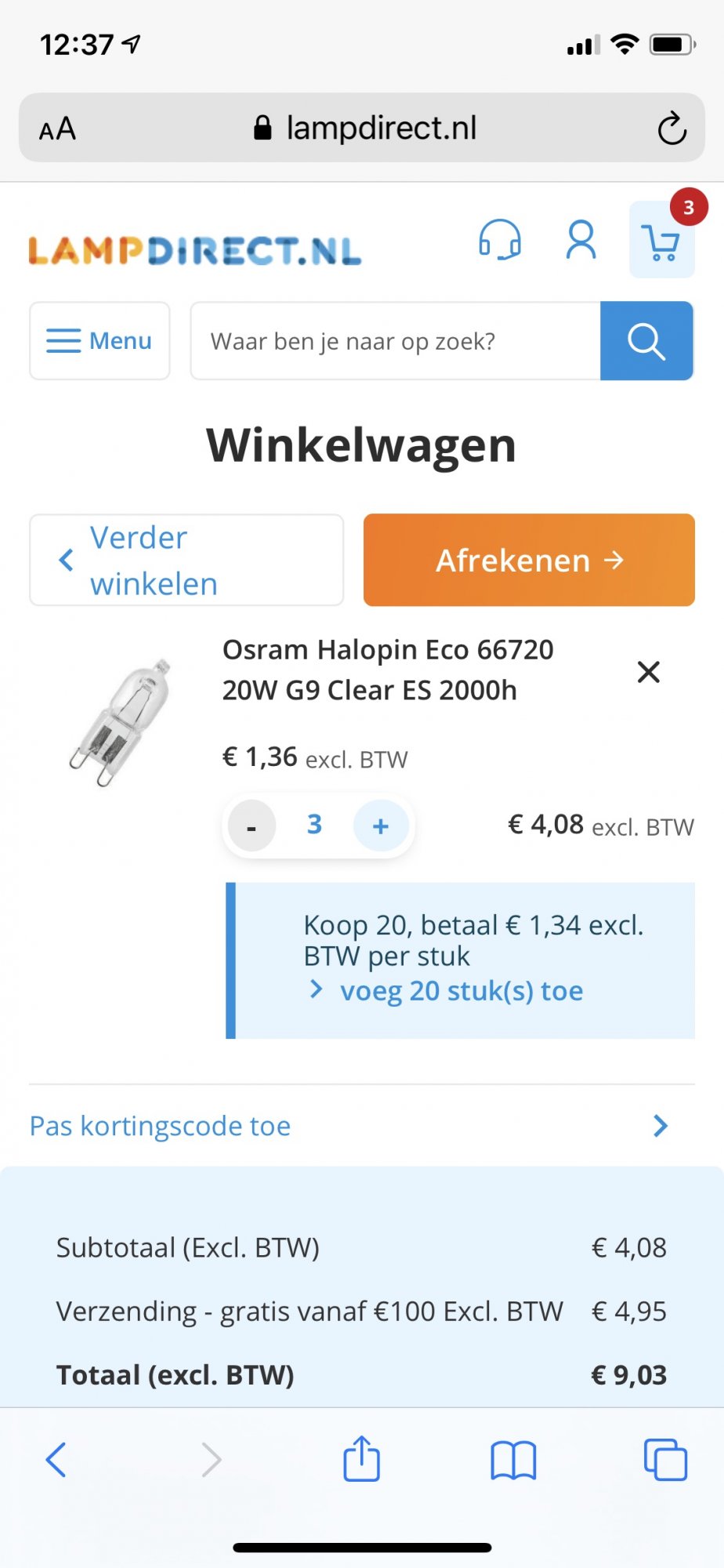
Task: Remove Osram Halopin from the cart
Action: pos(648,672)
